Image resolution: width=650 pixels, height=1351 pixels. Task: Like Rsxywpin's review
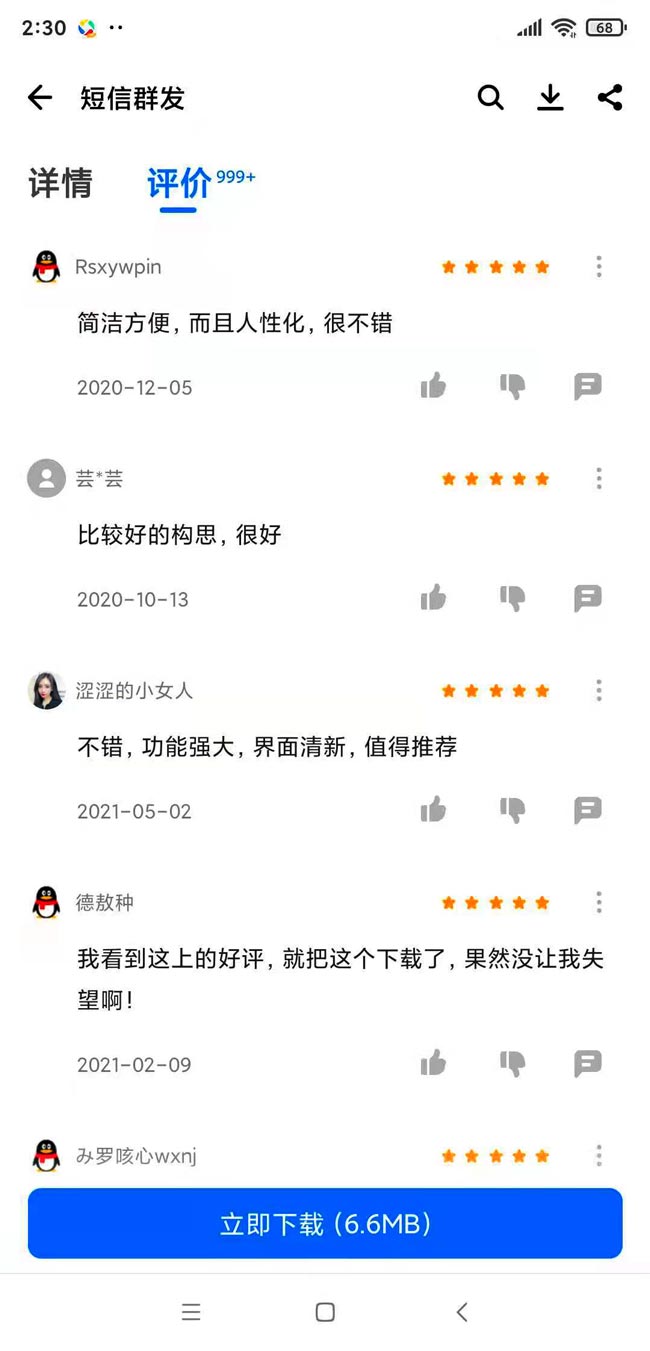(433, 386)
